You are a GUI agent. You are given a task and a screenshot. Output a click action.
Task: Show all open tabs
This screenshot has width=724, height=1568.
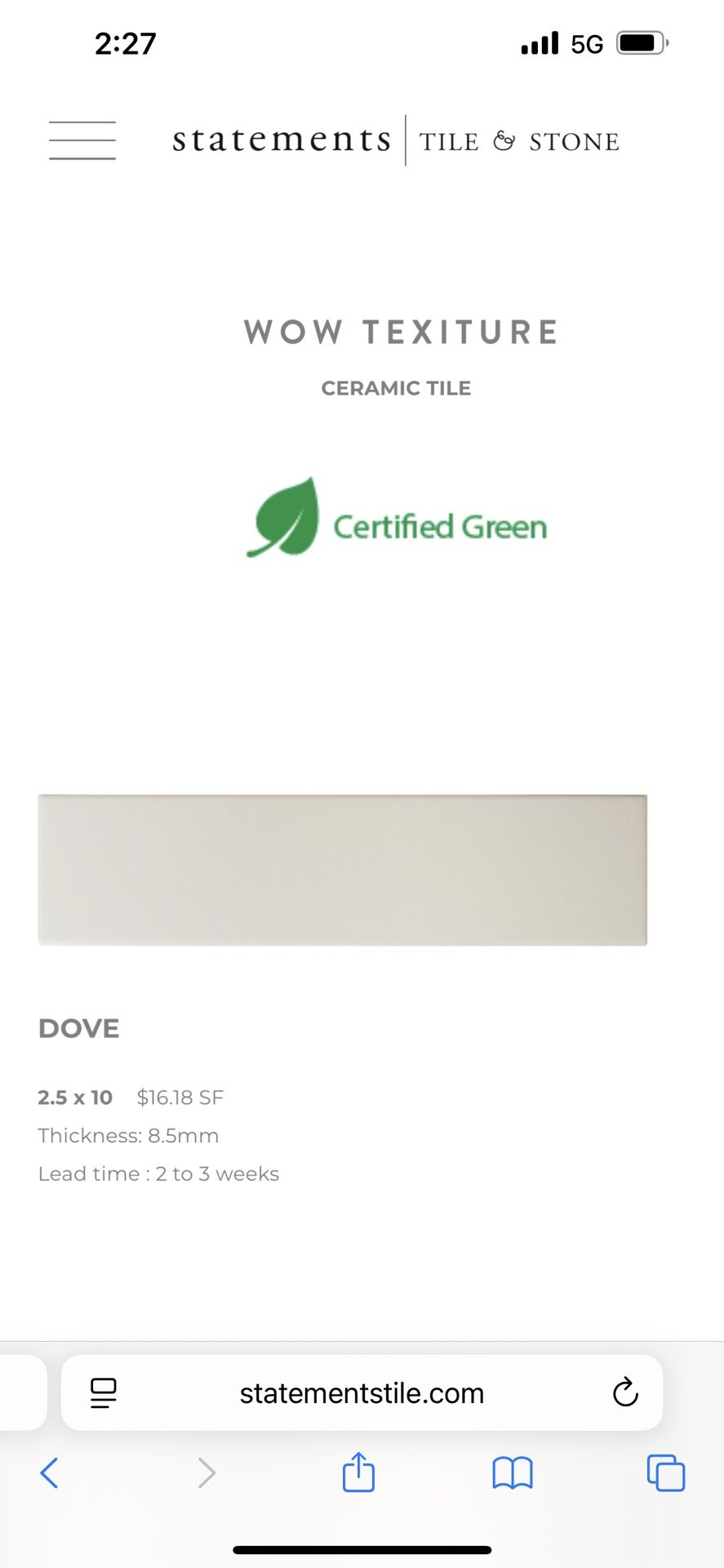pos(666,1472)
